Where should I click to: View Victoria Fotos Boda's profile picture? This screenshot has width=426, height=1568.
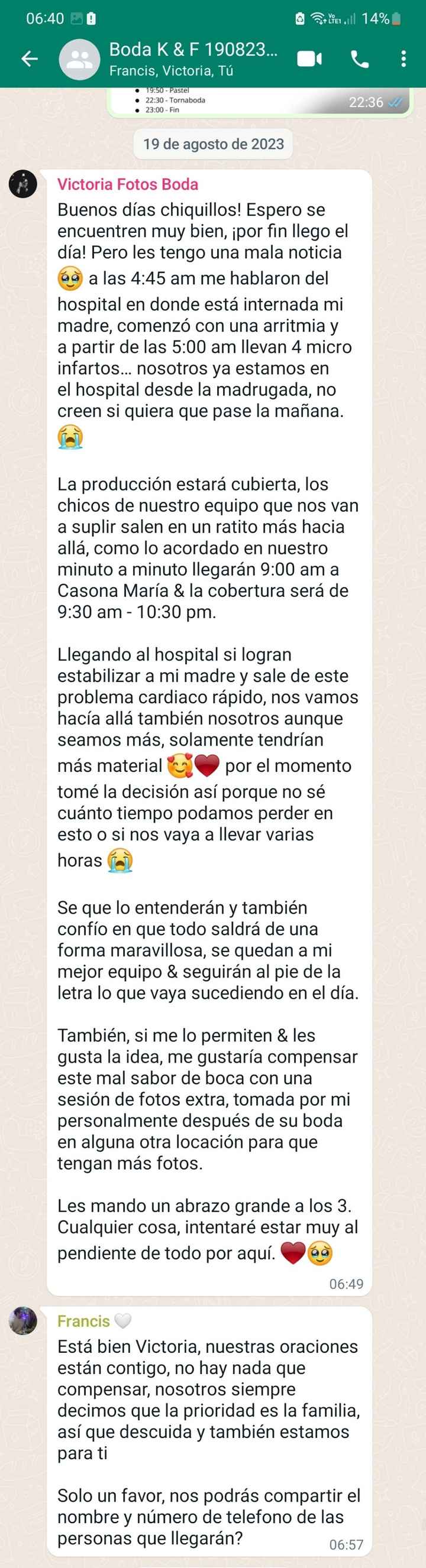pos(23,184)
